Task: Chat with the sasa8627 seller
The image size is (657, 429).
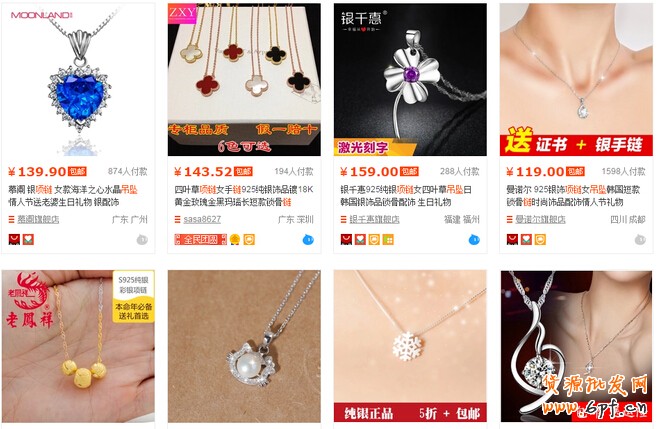Action: pos(308,240)
